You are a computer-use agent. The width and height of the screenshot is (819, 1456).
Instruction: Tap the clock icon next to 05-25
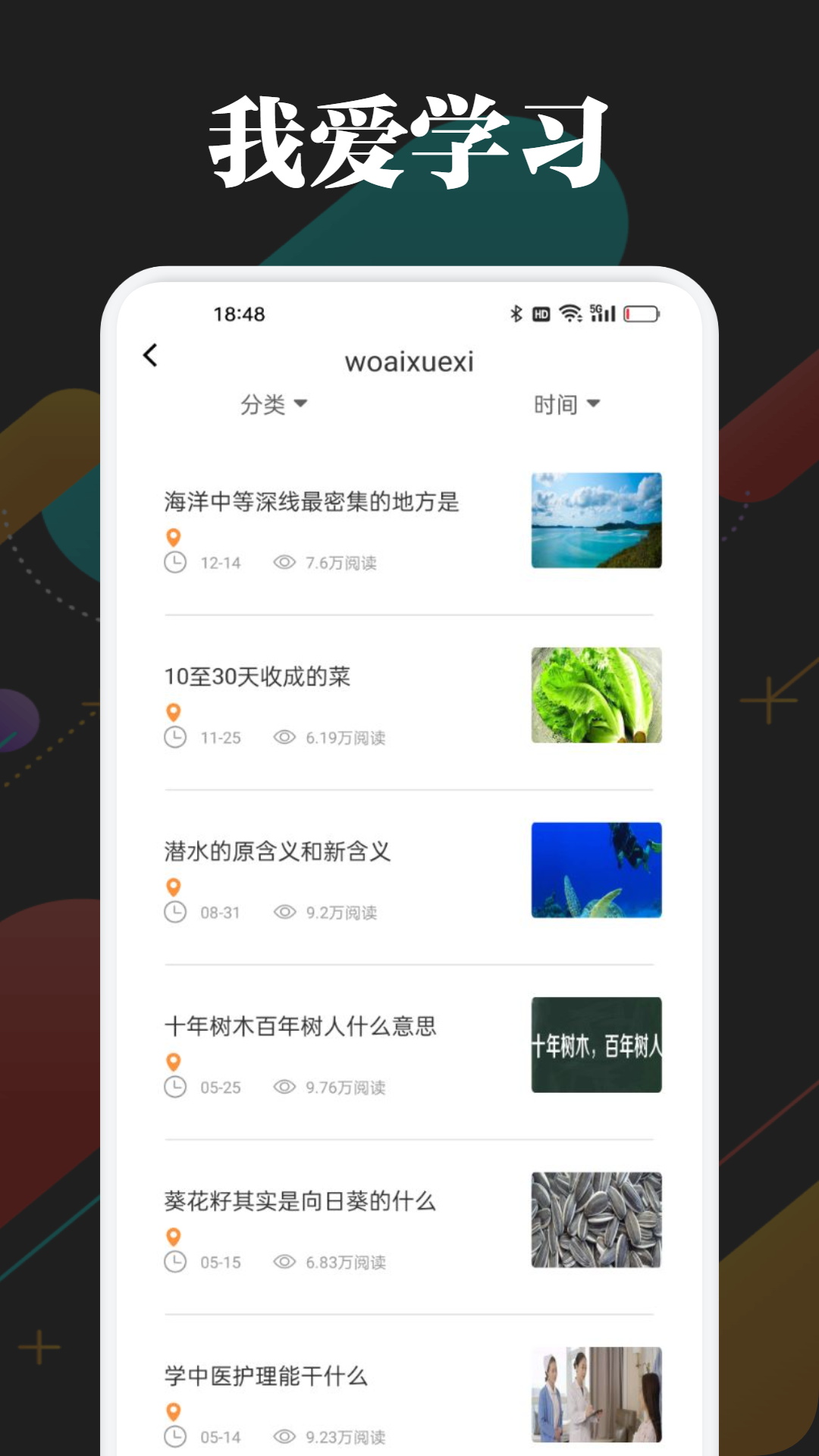[x=174, y=1087]
